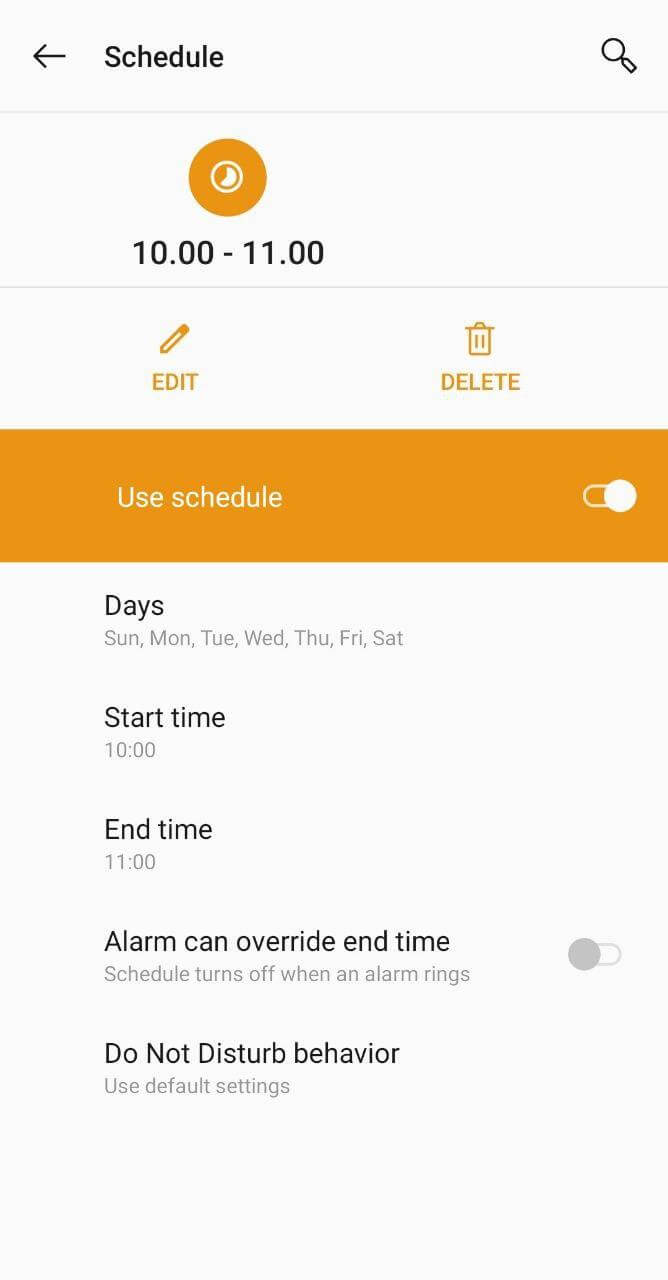Enable Alarm can override end time

(x=595, y=955)
